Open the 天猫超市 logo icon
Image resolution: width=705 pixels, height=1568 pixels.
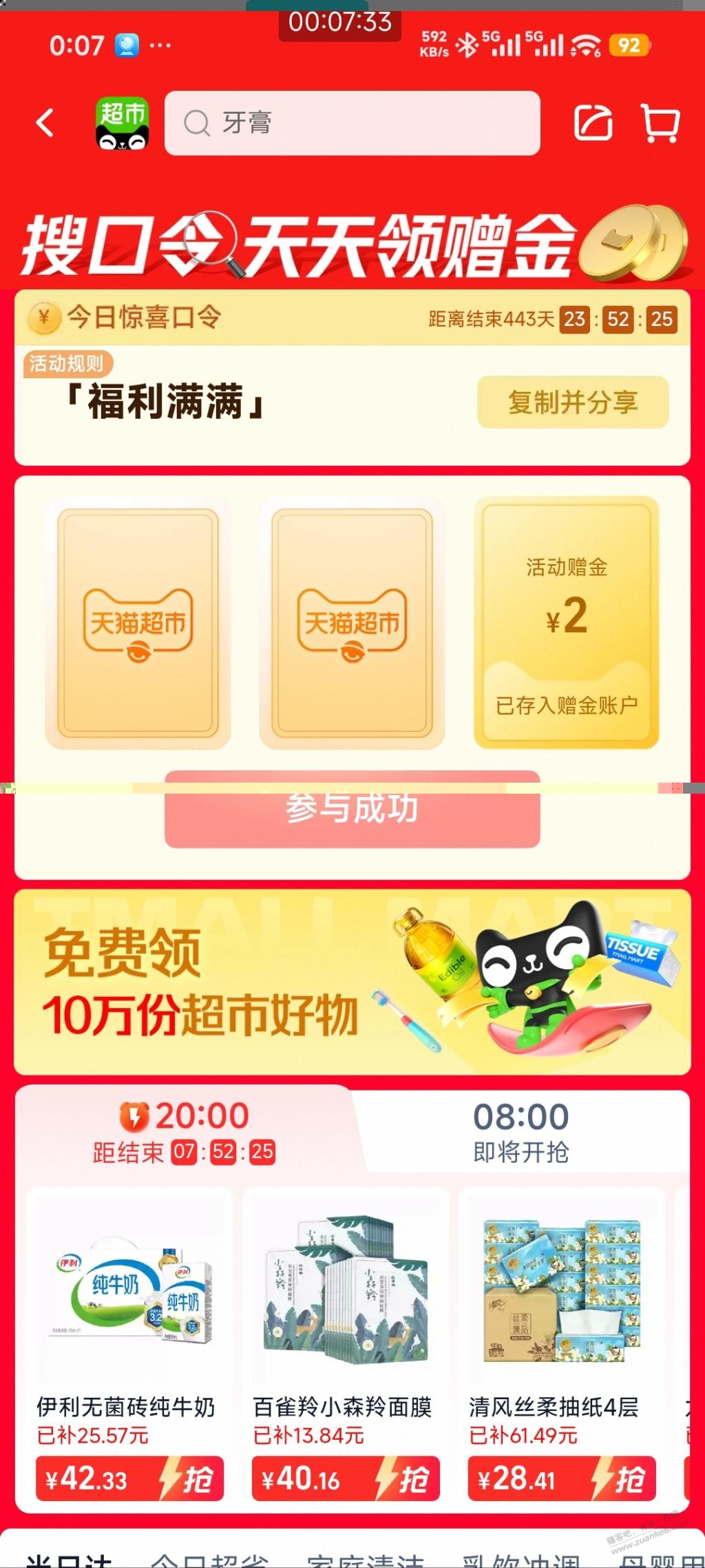click(x=122, y=124)
